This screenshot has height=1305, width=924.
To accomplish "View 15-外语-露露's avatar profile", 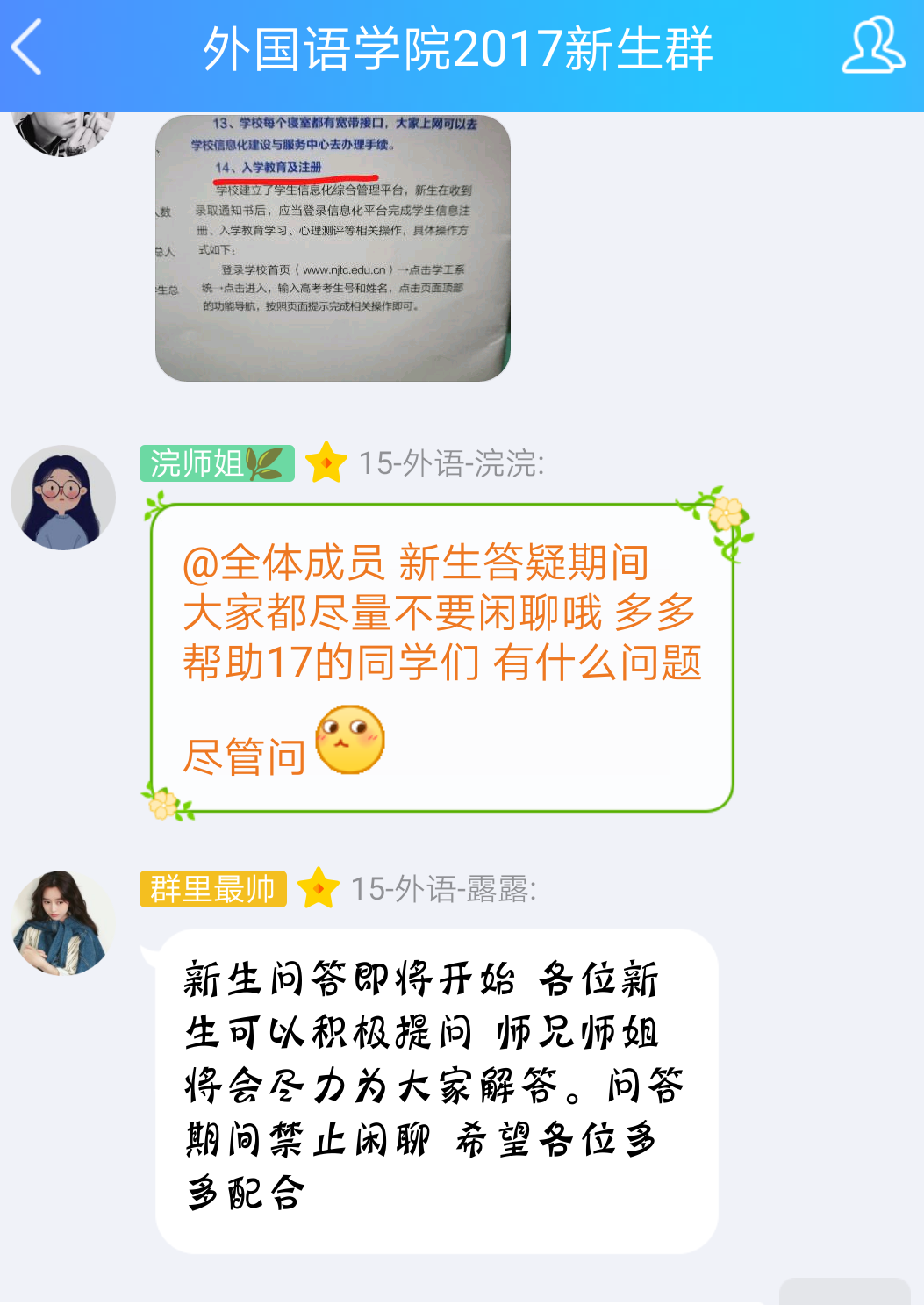I will coord(63,922).
